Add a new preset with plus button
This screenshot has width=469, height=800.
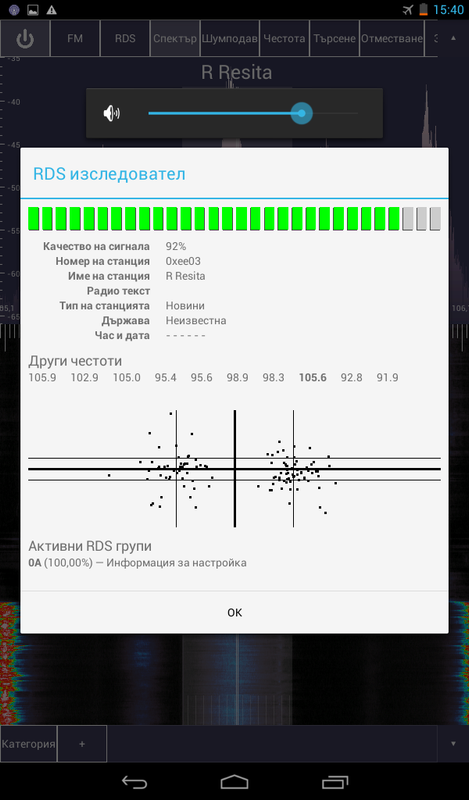82,743
